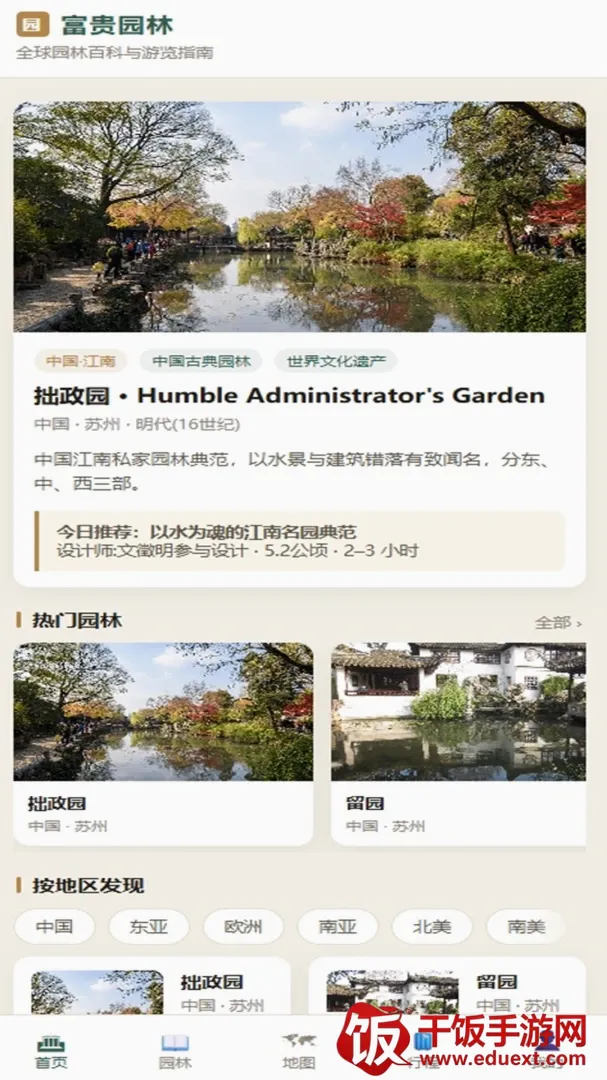Viewport: 607px width, 1080px height.
Task: Tap the 世界文化遗产 tag
Action: [x=336, y=361]
